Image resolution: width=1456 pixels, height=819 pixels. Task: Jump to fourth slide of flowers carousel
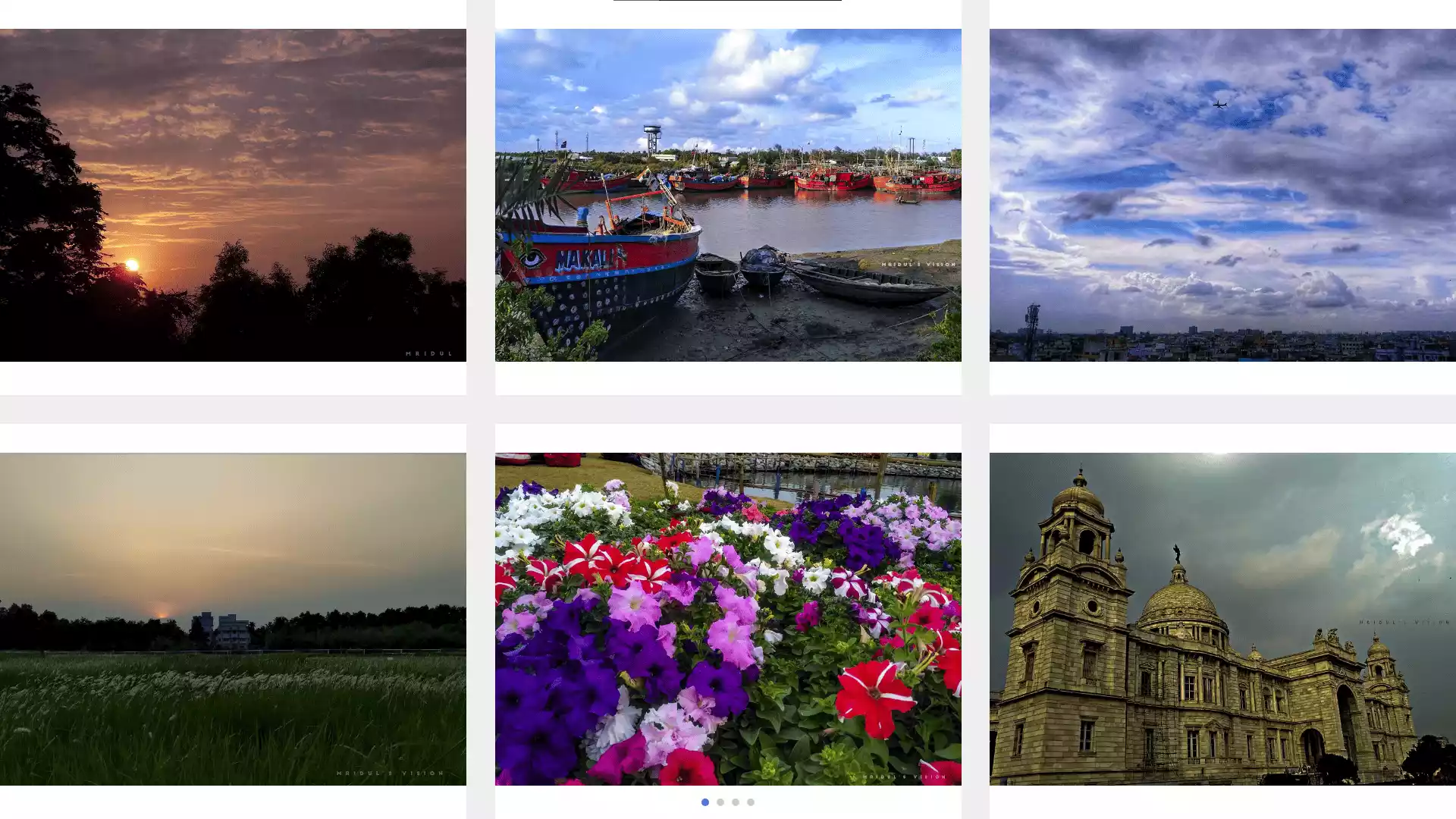click(751, 802)
